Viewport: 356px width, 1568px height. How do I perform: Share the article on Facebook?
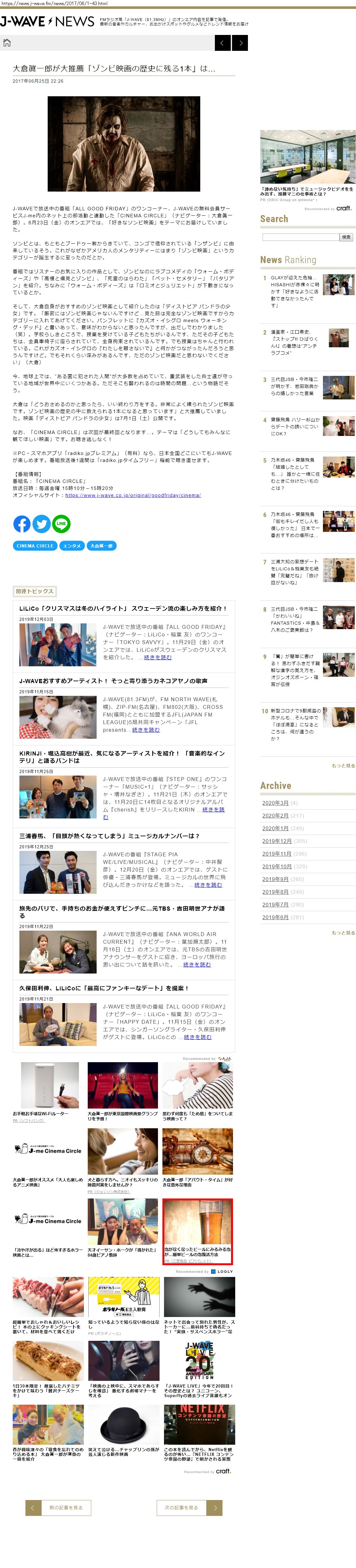point(22,524)
